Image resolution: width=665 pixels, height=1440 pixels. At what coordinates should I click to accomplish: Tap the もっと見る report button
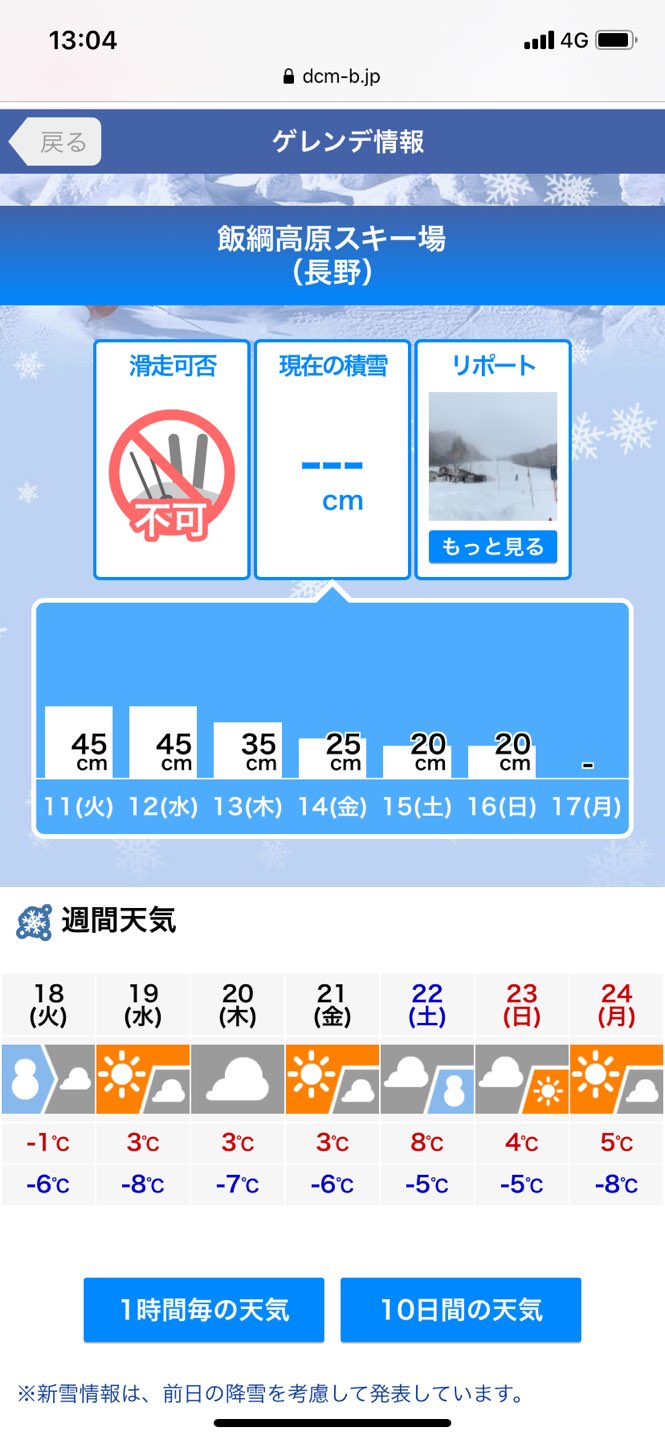pos(492,547)
